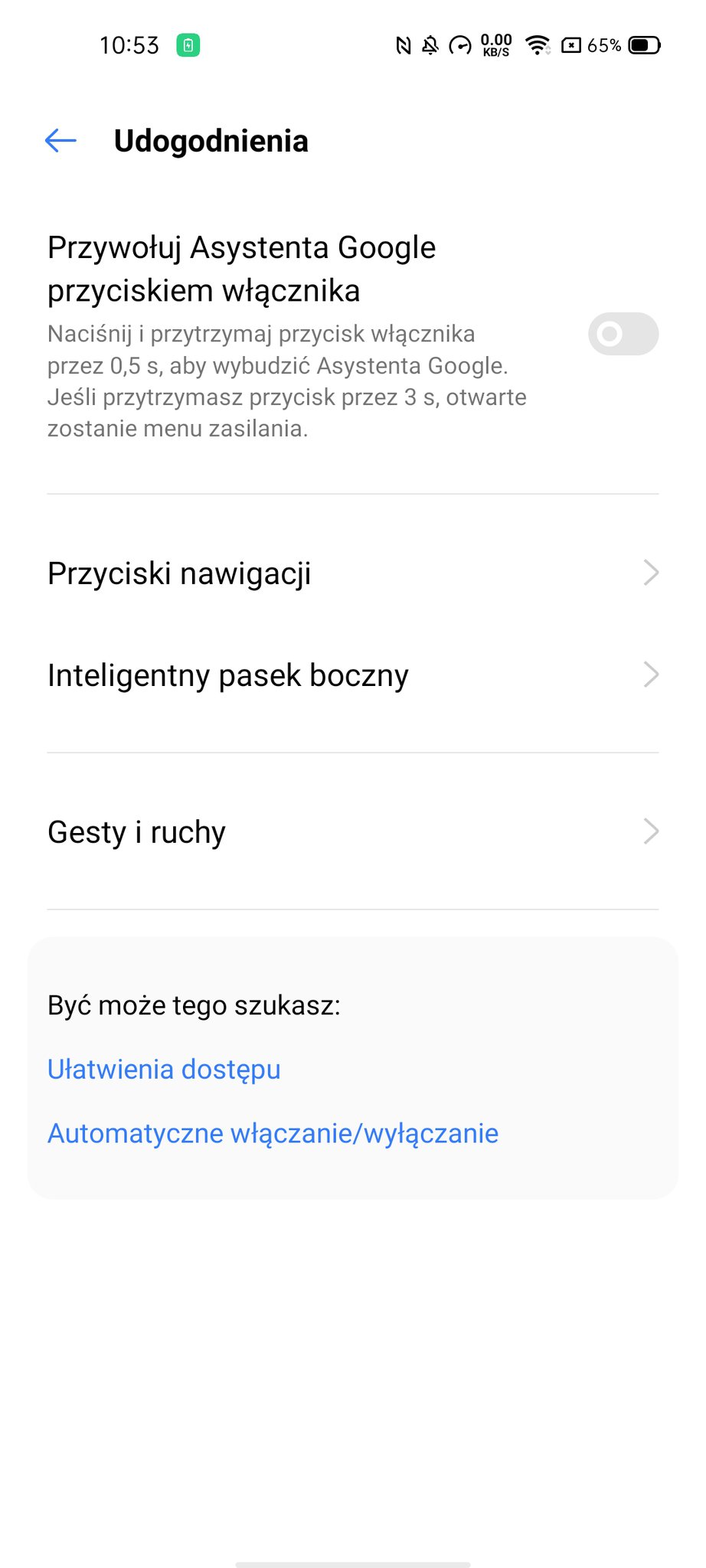Go back from Udogodnienia screen
The height and width of the screenshot is (1568, 706).
[60, 141]
